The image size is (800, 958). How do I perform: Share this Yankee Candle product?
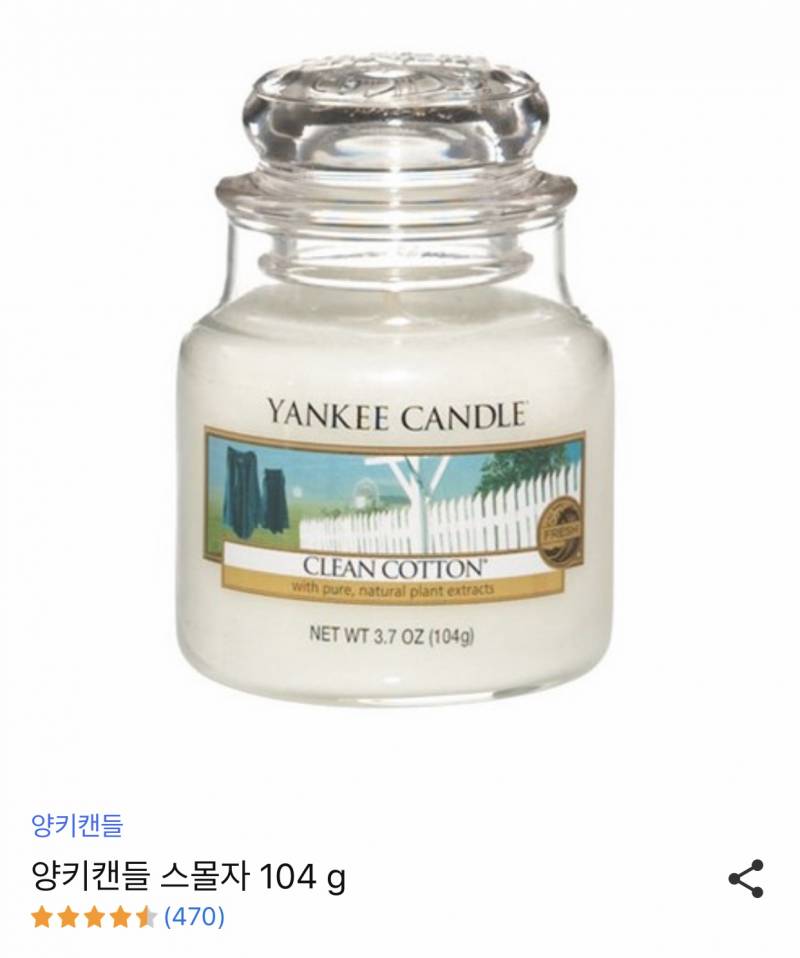pos(745,879)
